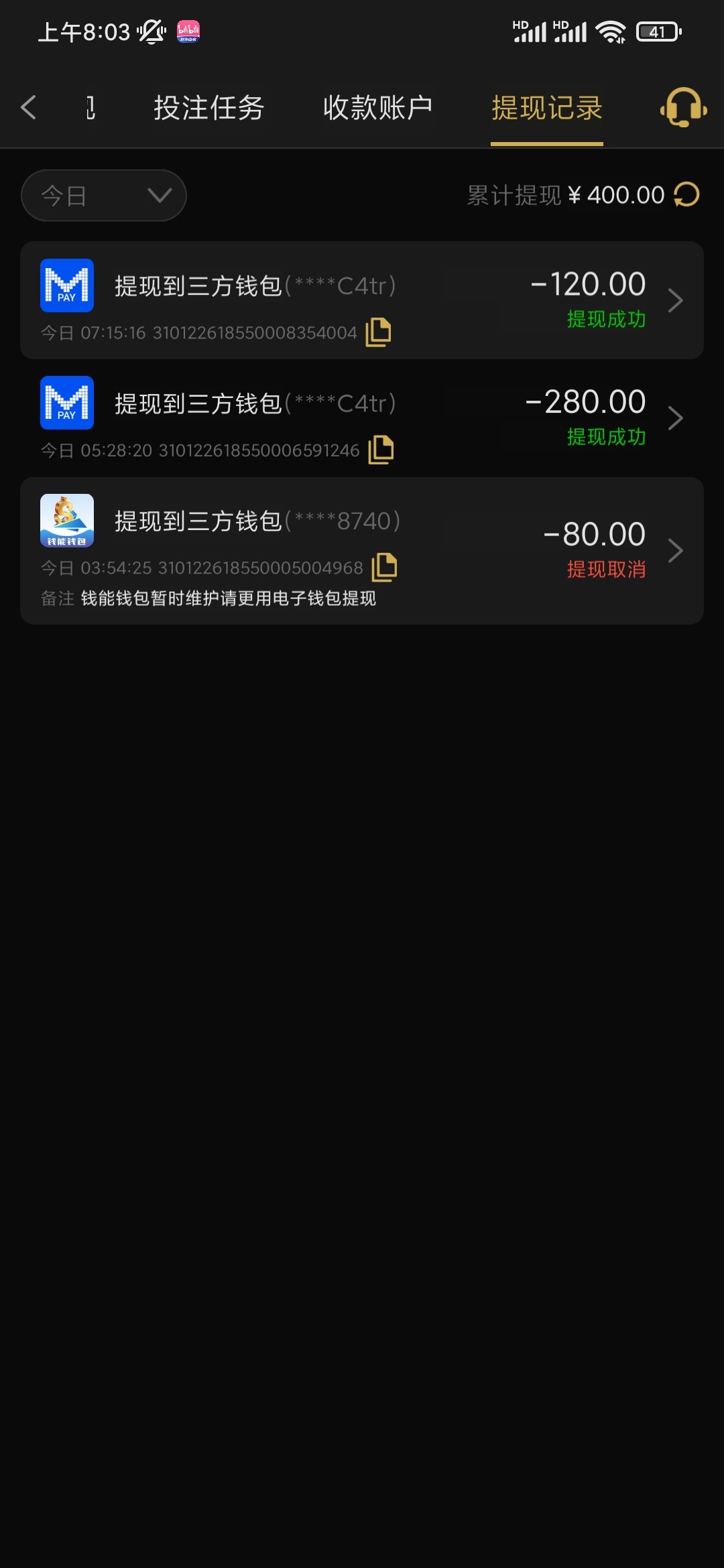Refresh the 累计提现 total
The image size is (724, 1568).
click(x=686, y=195)
